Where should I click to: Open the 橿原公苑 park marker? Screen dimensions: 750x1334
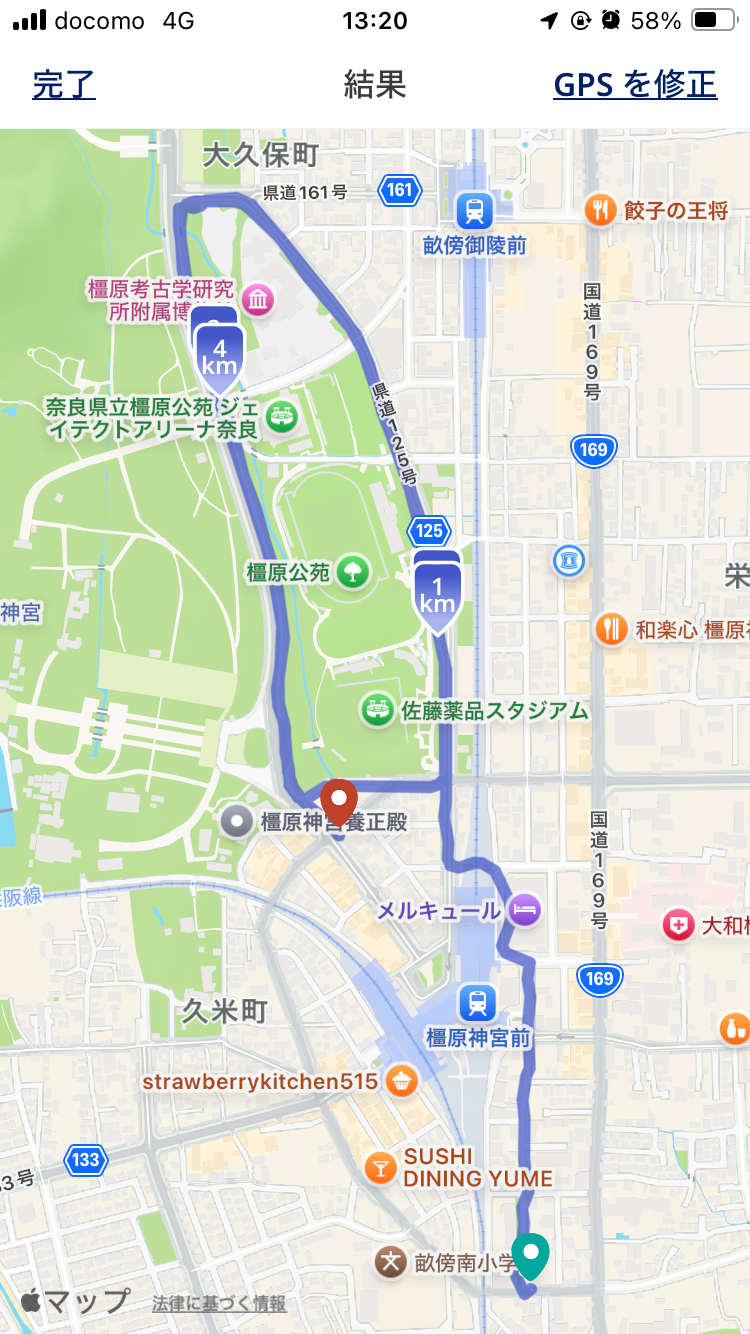352,573
